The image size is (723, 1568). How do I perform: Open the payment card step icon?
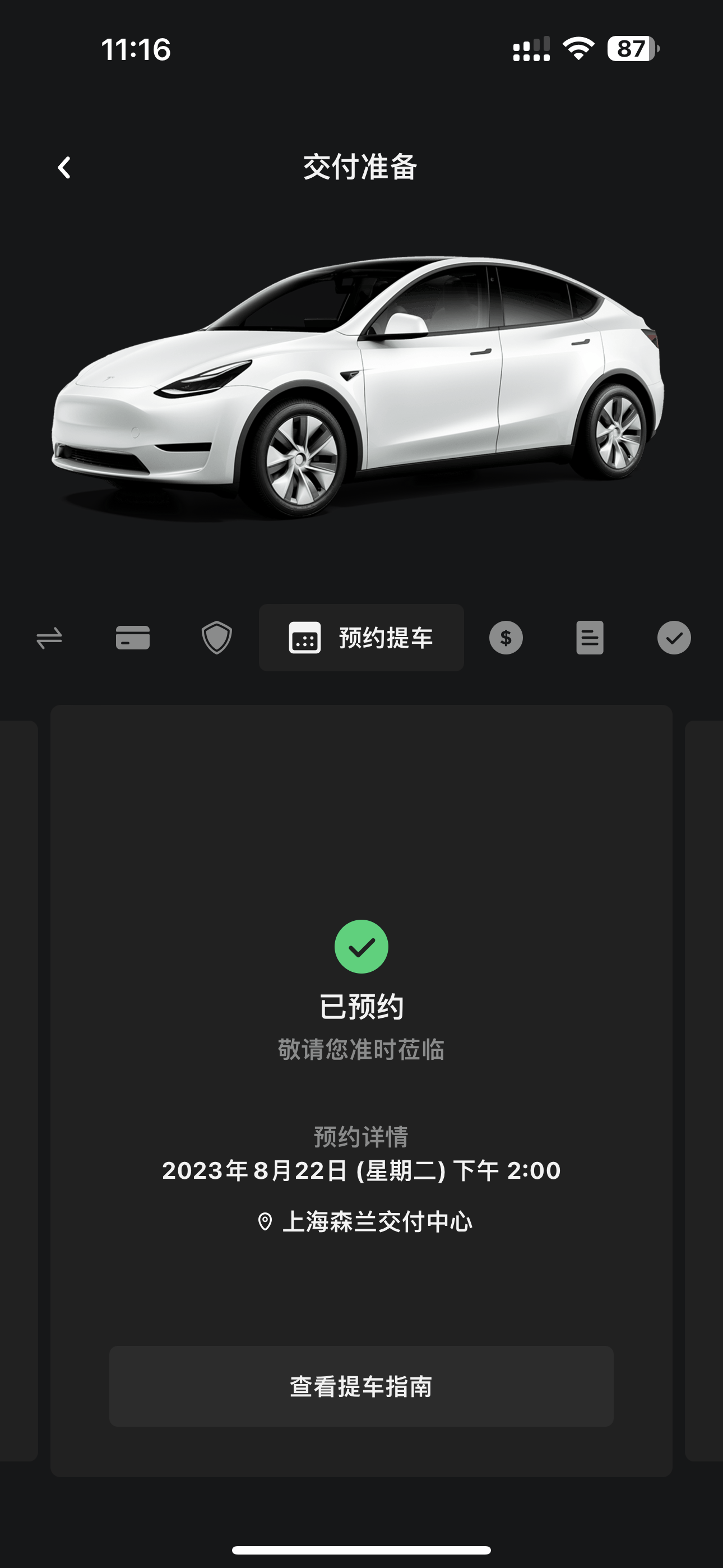tap(133, 637)
